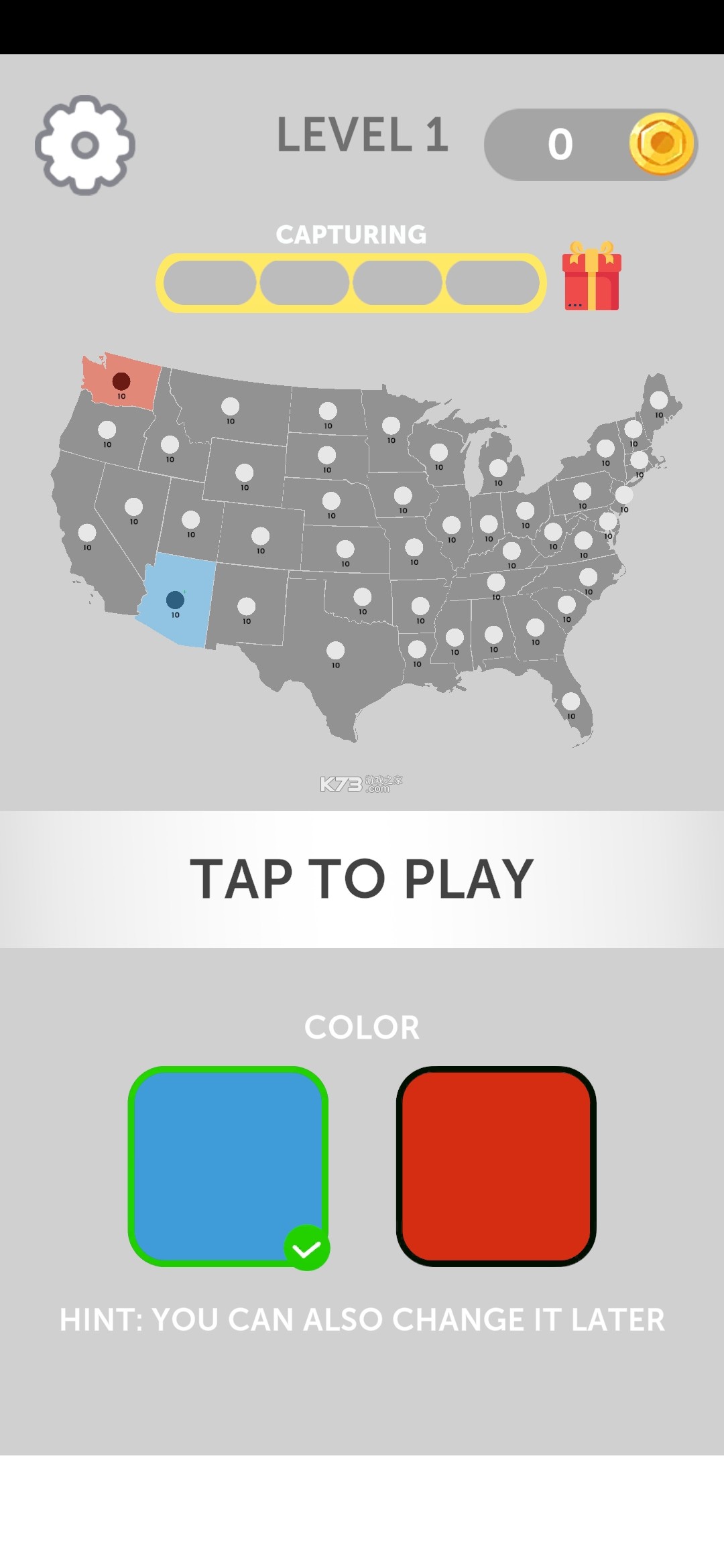Click the COLOR section heading

click(x=362, y=1027)
